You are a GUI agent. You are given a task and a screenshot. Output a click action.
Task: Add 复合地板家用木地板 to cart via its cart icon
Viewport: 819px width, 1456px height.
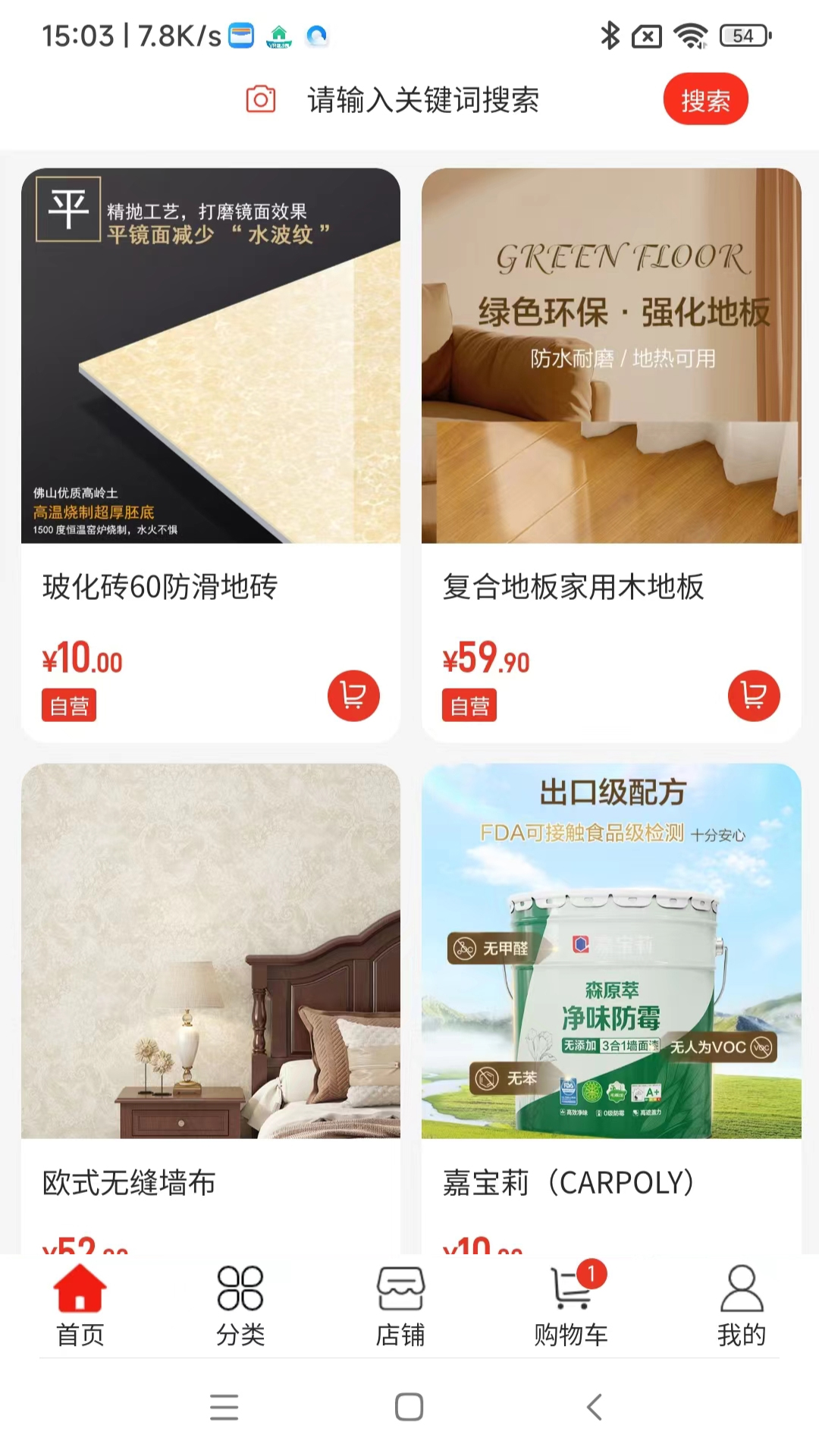point(754,695)
